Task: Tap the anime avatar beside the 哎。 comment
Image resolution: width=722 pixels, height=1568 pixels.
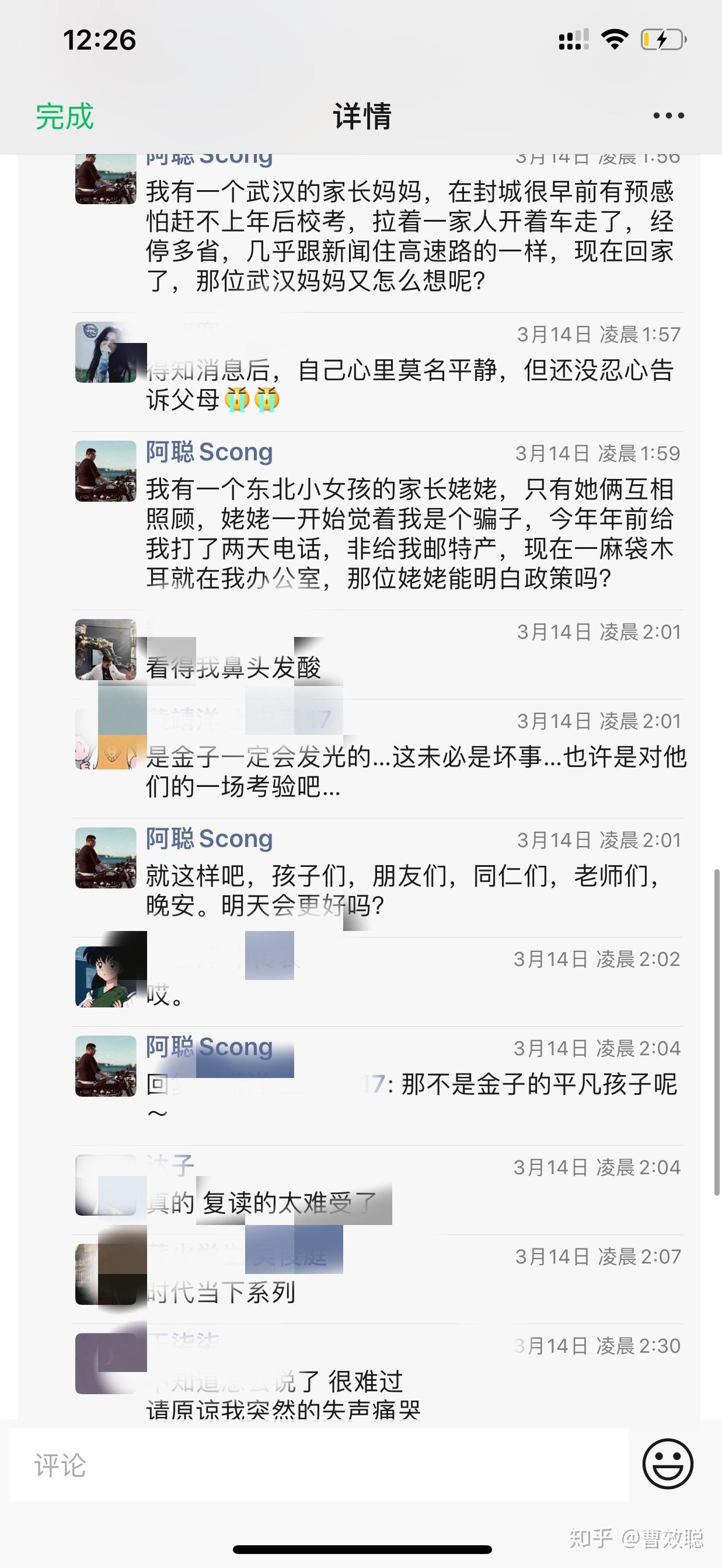Action: [106, 977]
